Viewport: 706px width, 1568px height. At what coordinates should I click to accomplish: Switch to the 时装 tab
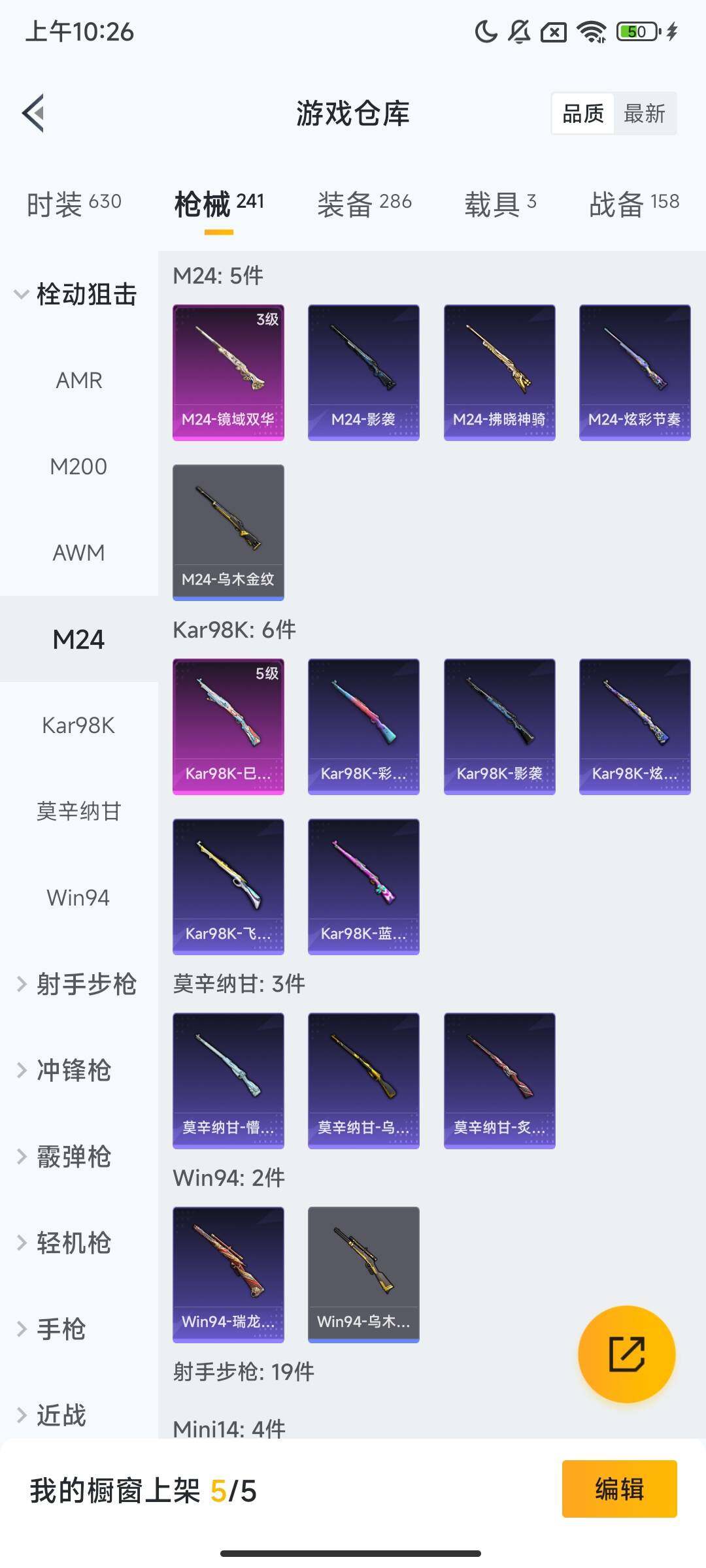click(x=74, y=204)
